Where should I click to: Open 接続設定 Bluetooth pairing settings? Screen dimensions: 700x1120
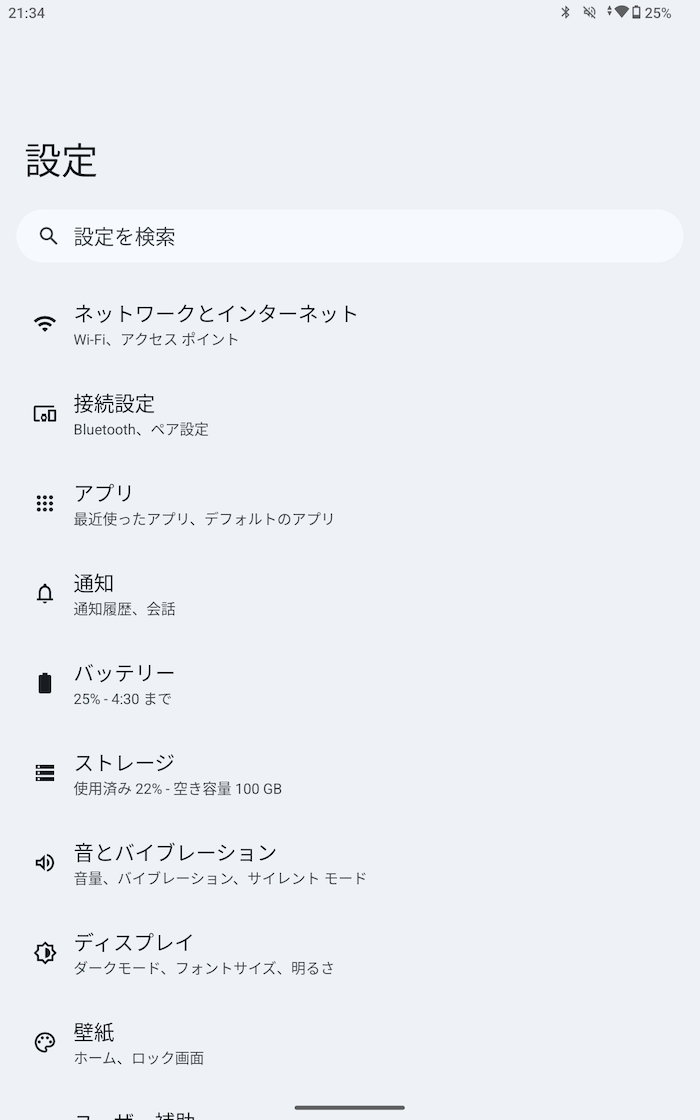pos(350,414)
